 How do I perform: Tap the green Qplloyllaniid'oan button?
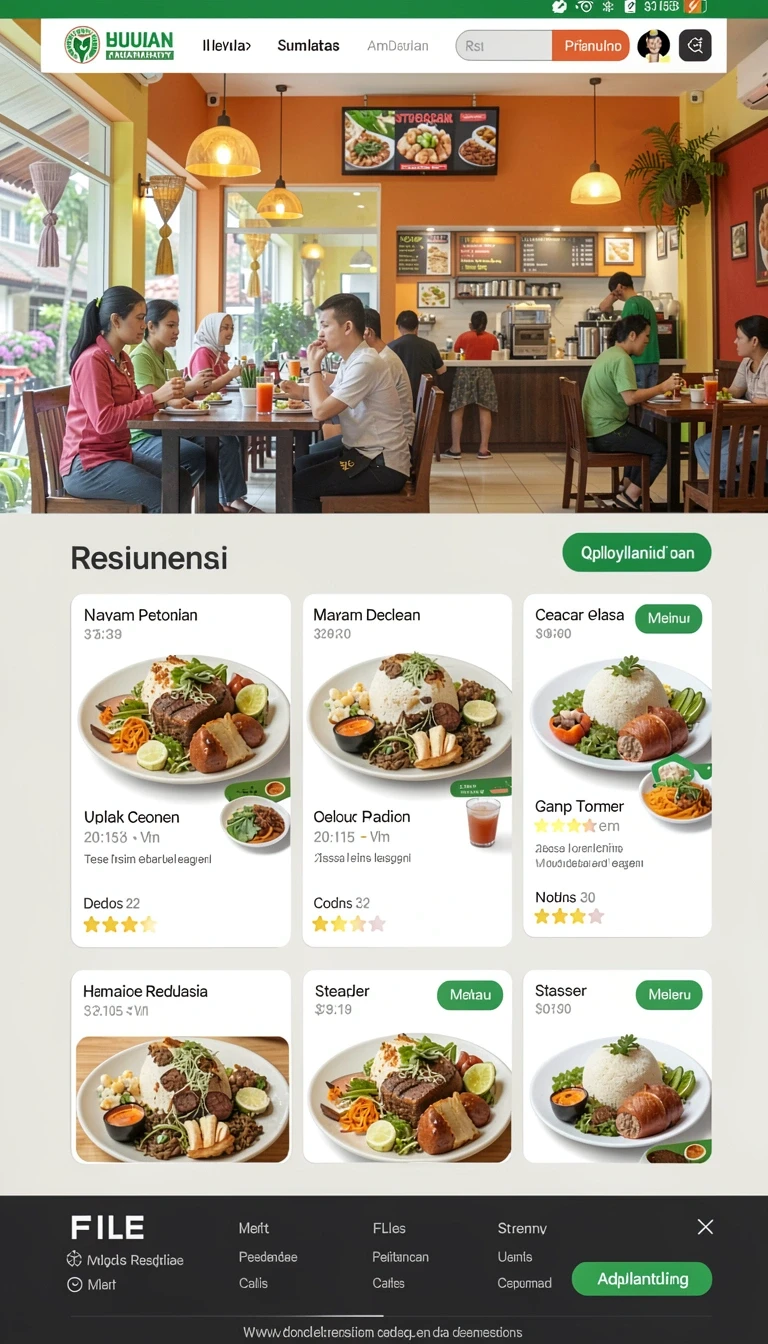point(637,553)
